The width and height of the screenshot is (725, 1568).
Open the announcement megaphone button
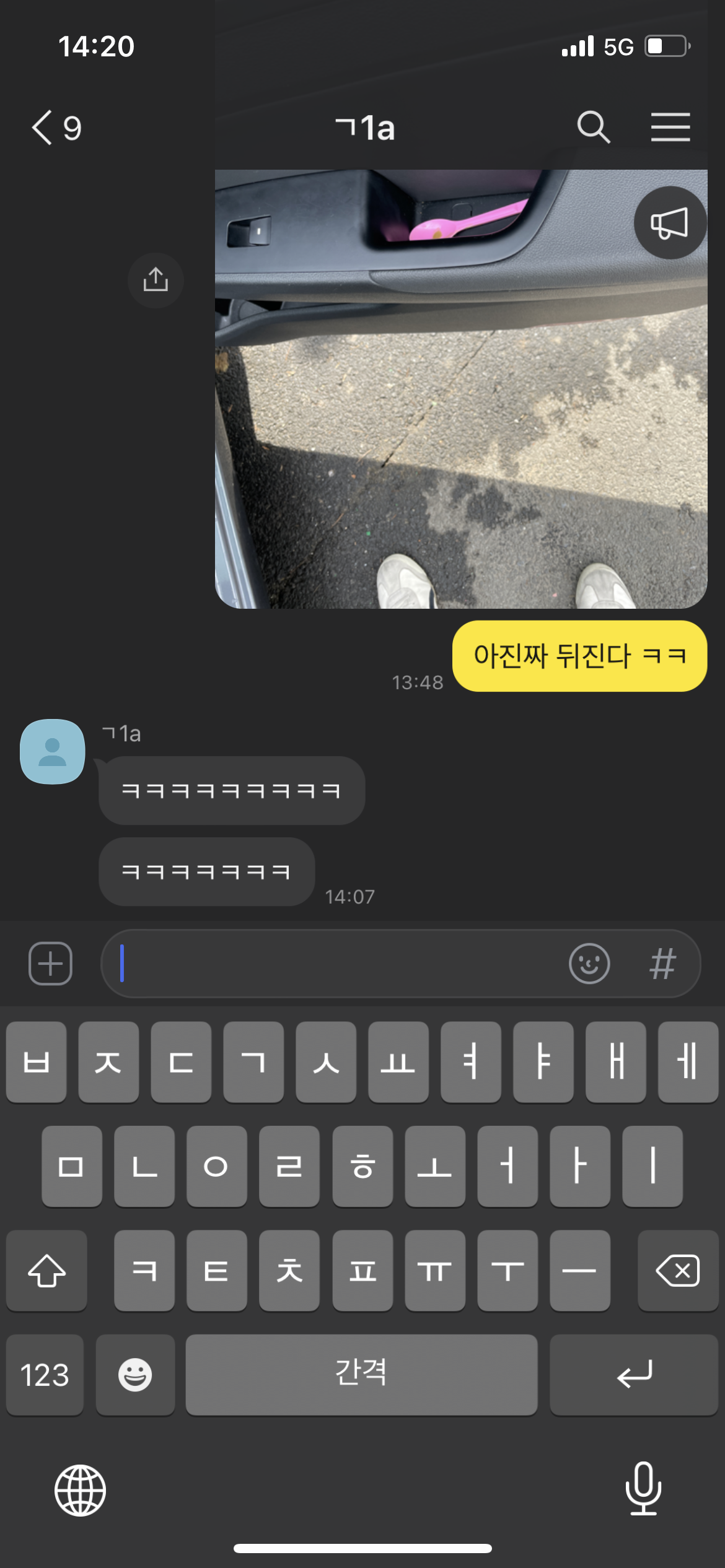point(669,223)
